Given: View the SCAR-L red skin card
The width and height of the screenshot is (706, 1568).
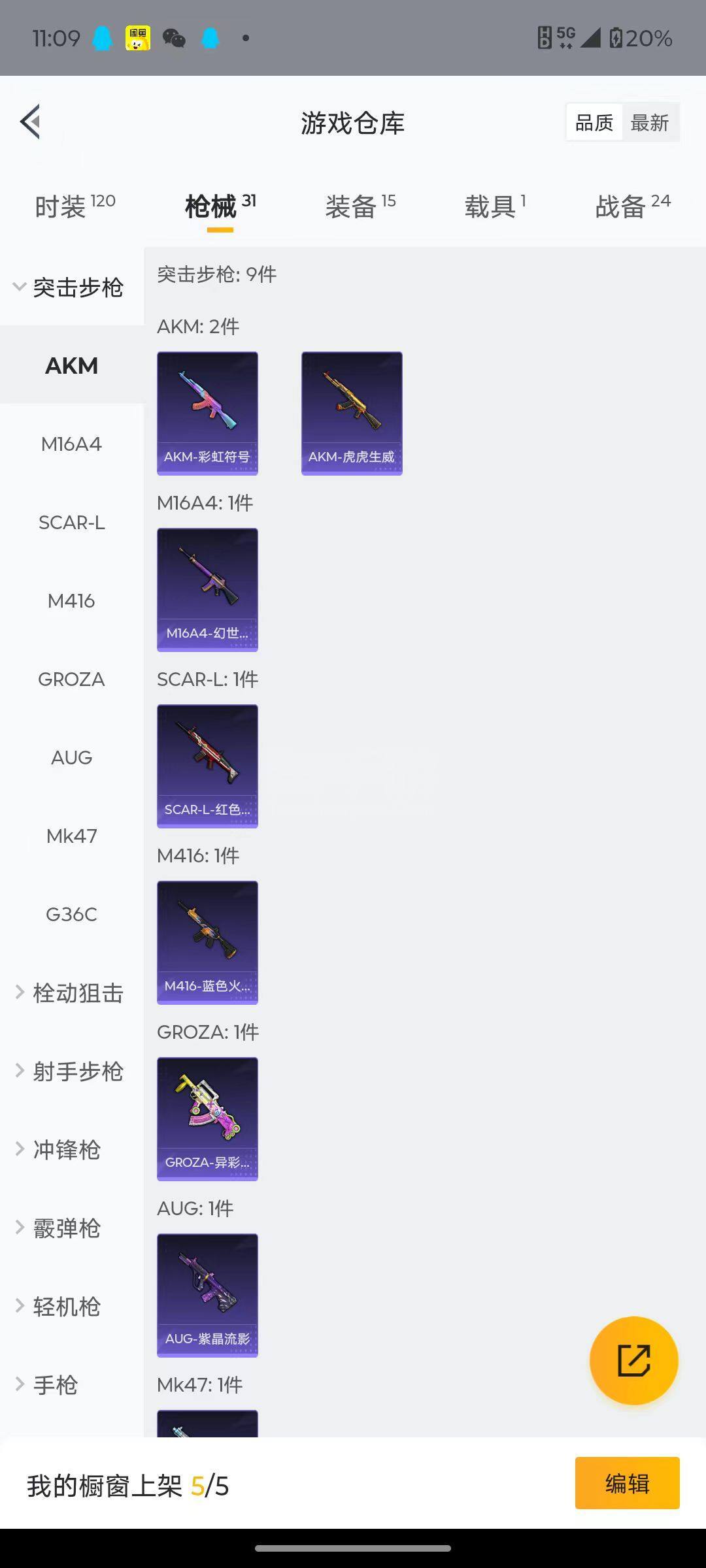Looking at the screenshot, I should (x=207, y=766).
